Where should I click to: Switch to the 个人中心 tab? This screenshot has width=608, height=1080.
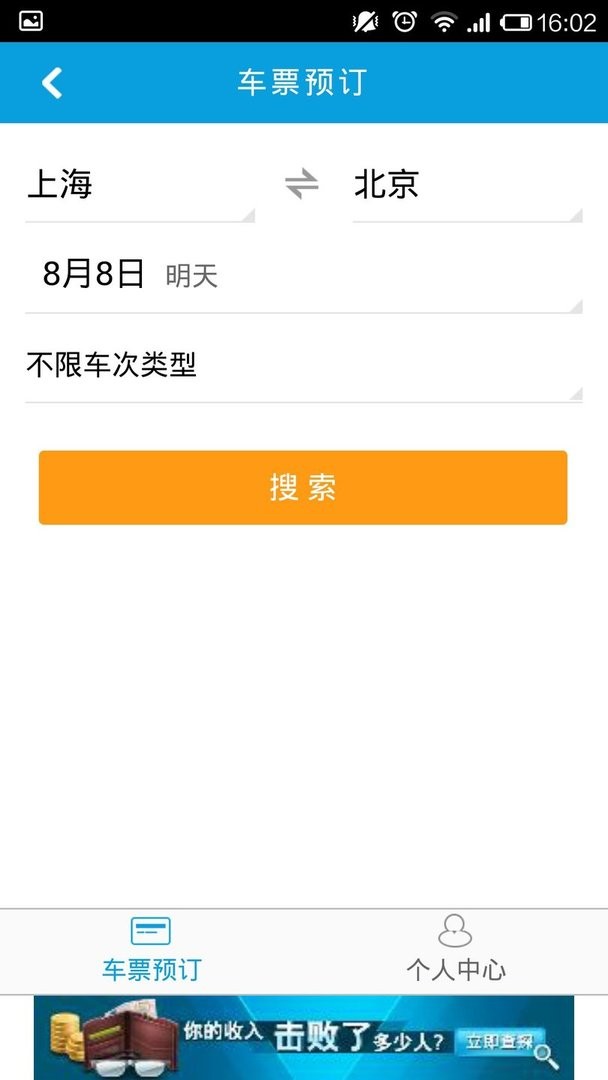(455, 949)
